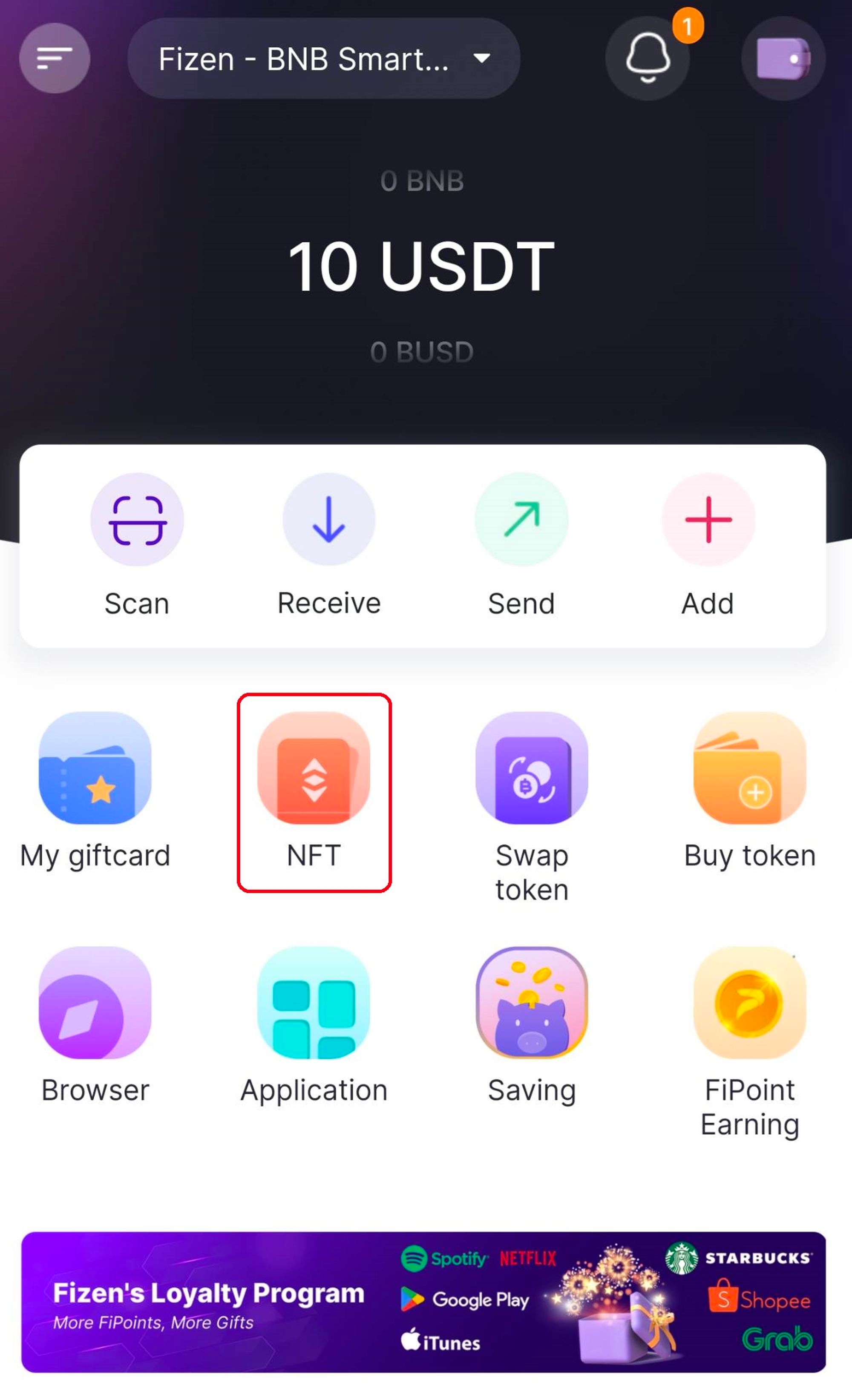The image size is (852, 1400).
Task: Open FiPoint Earning
Action: pos(750,1003)
